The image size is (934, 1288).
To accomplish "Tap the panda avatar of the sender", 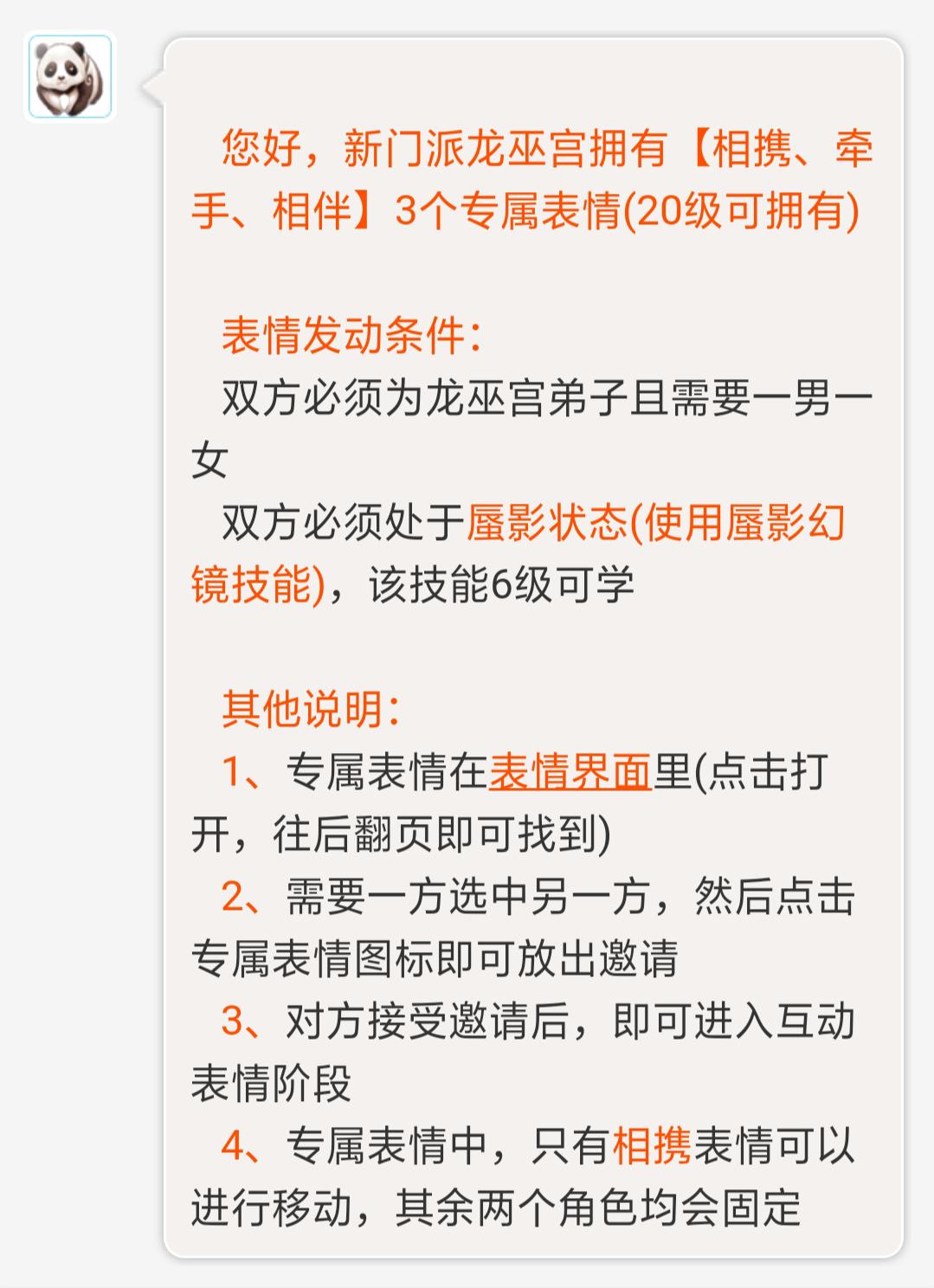I will click(70, 77).
